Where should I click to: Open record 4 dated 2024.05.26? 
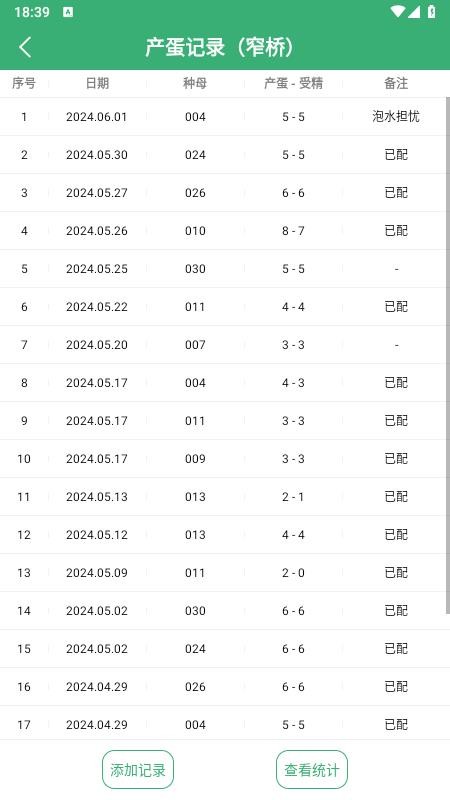tap(223, 231)
